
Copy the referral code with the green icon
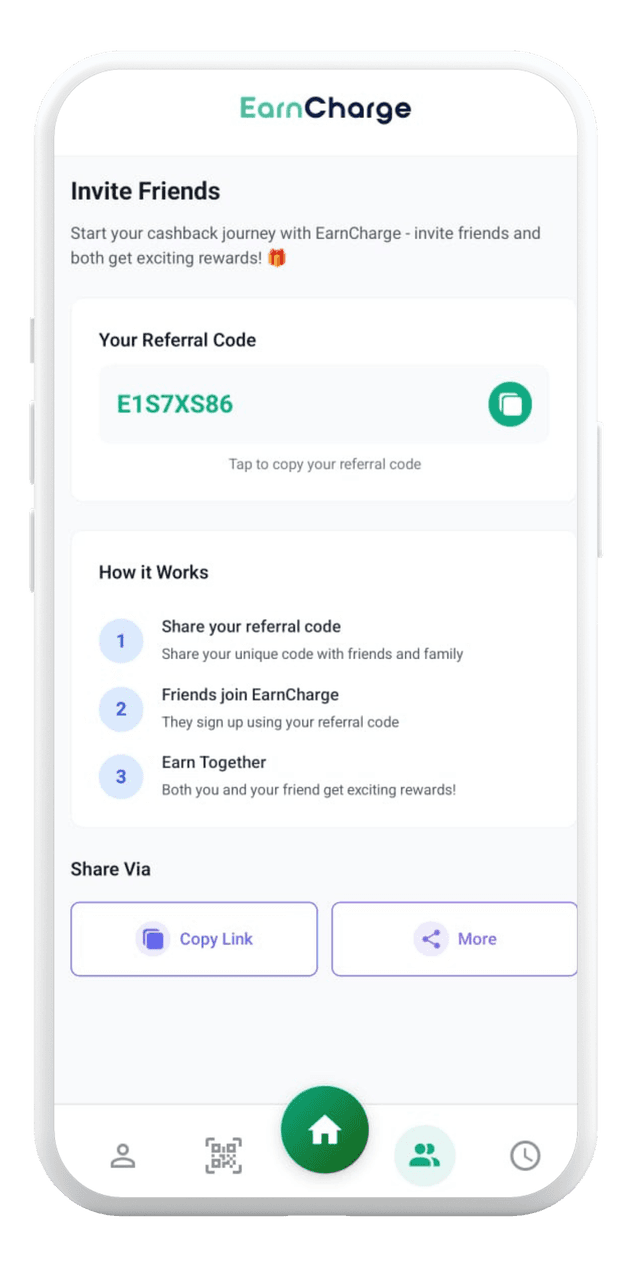pyautogui.click(x=510, y=404)
